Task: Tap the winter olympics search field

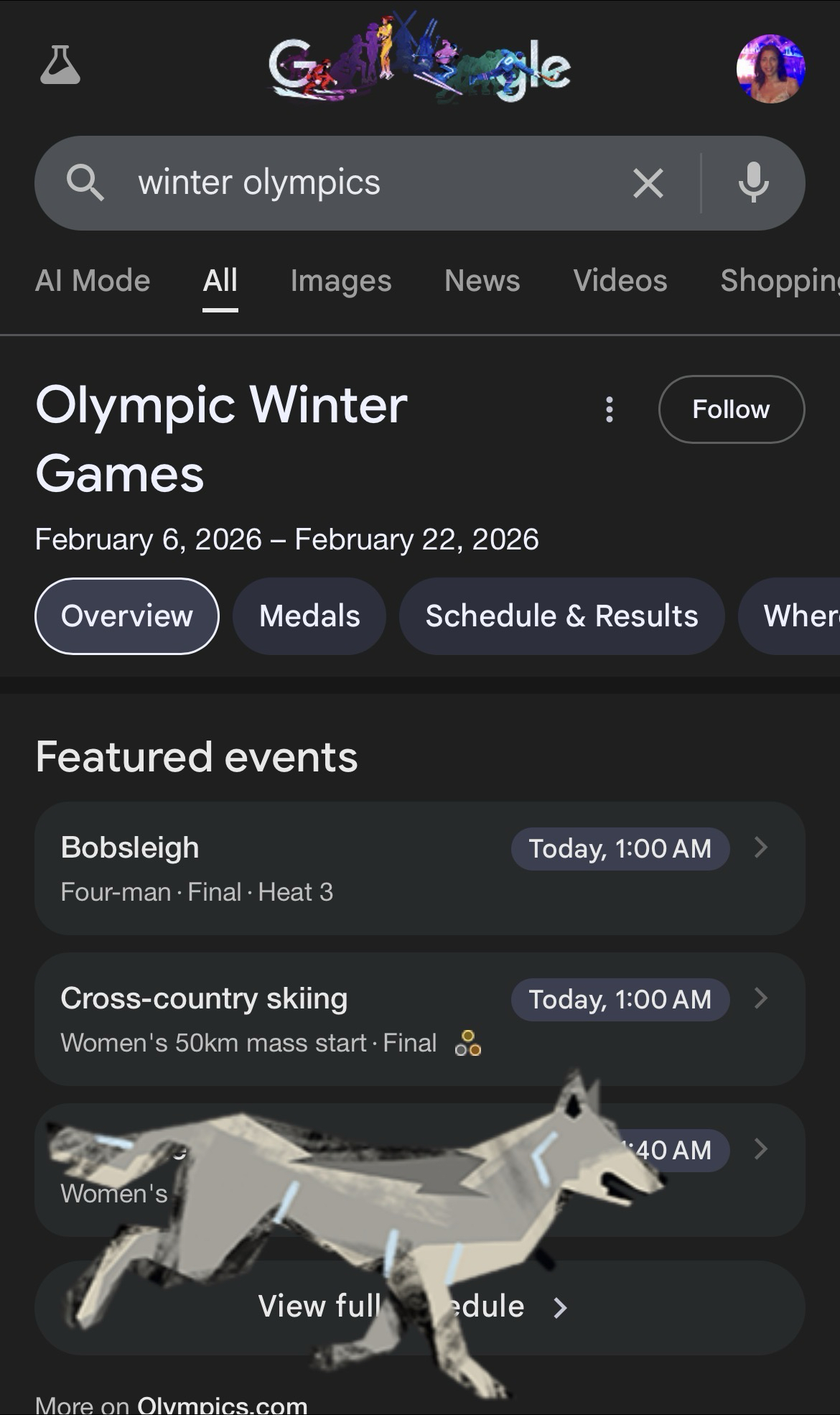Action: click(359, 182)
